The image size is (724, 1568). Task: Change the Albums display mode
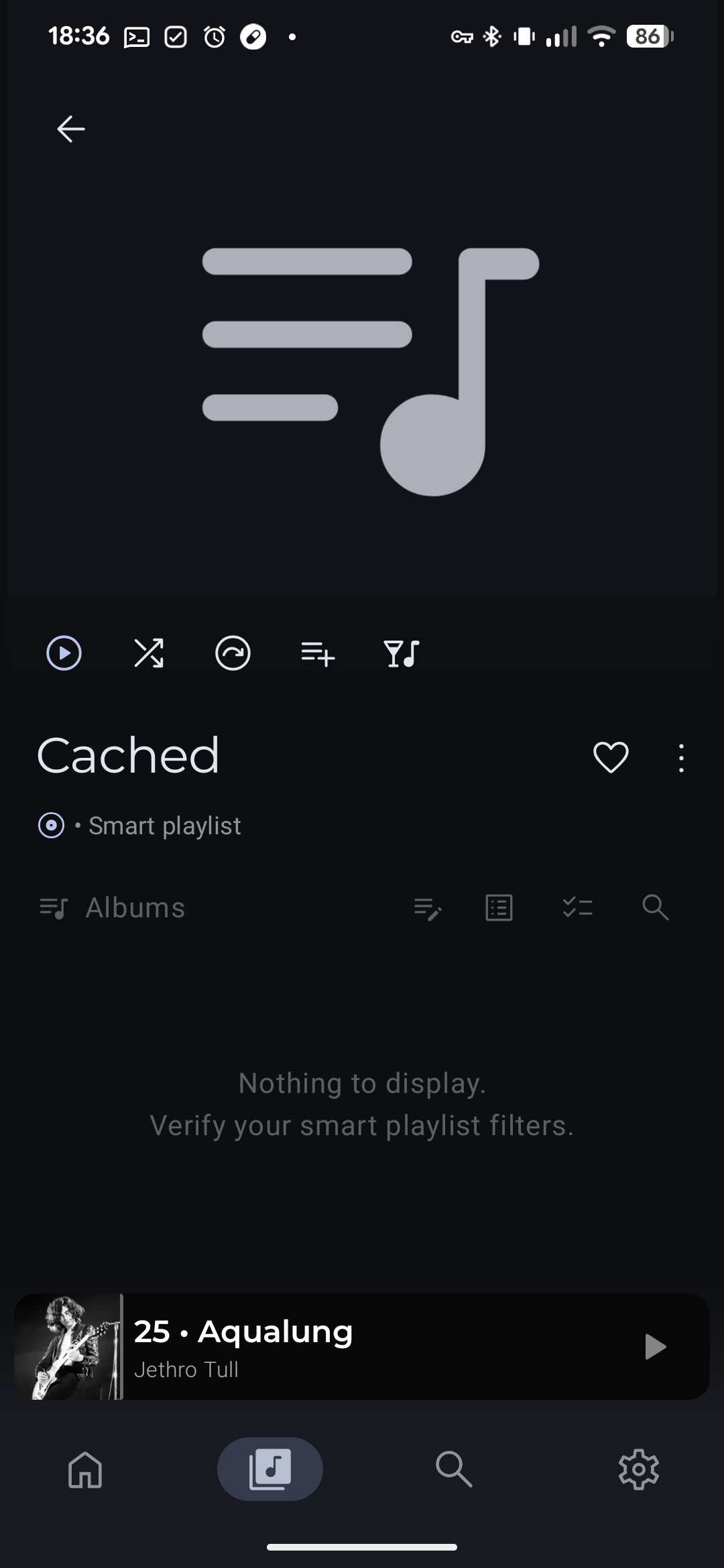113,908
